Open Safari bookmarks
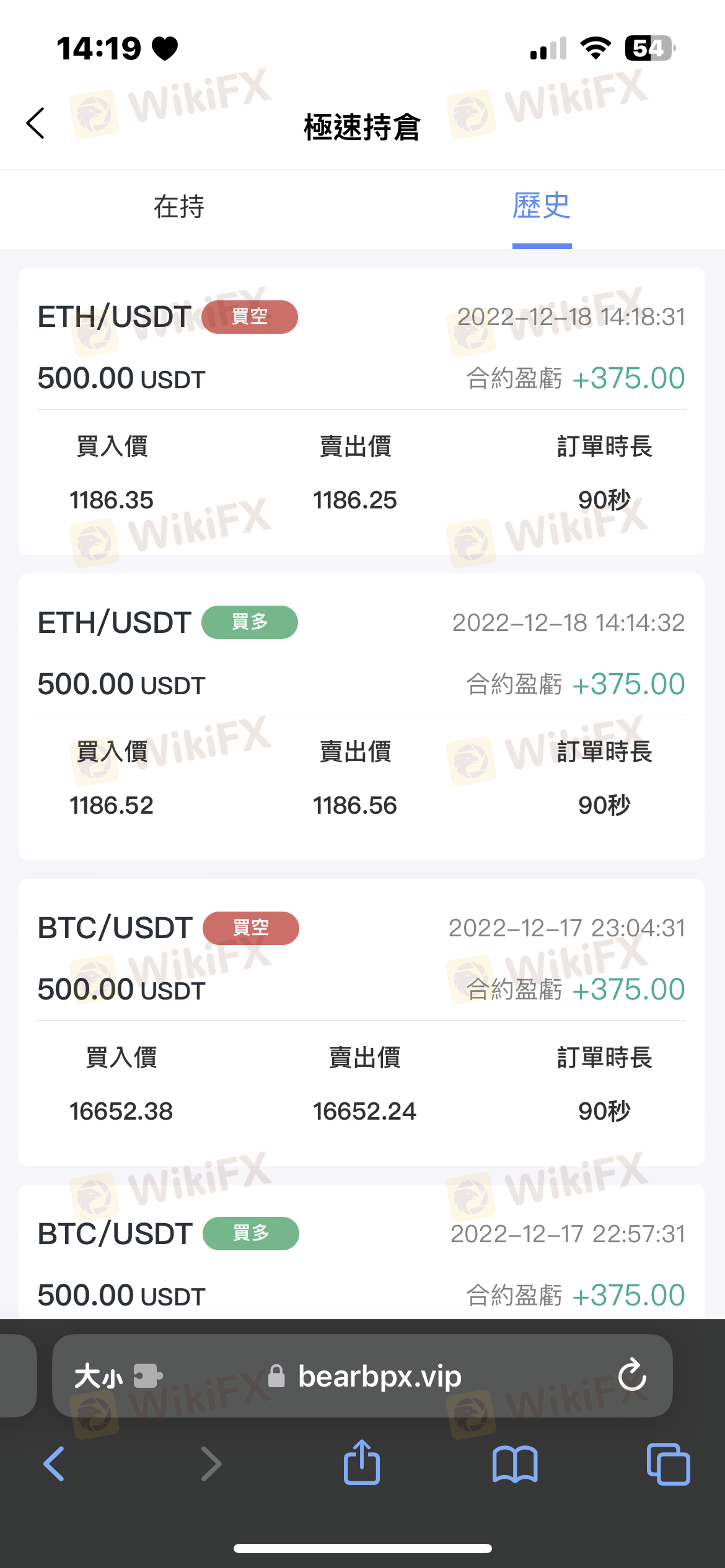Viewport: 725px width, 1568px height. (515, 1465)
